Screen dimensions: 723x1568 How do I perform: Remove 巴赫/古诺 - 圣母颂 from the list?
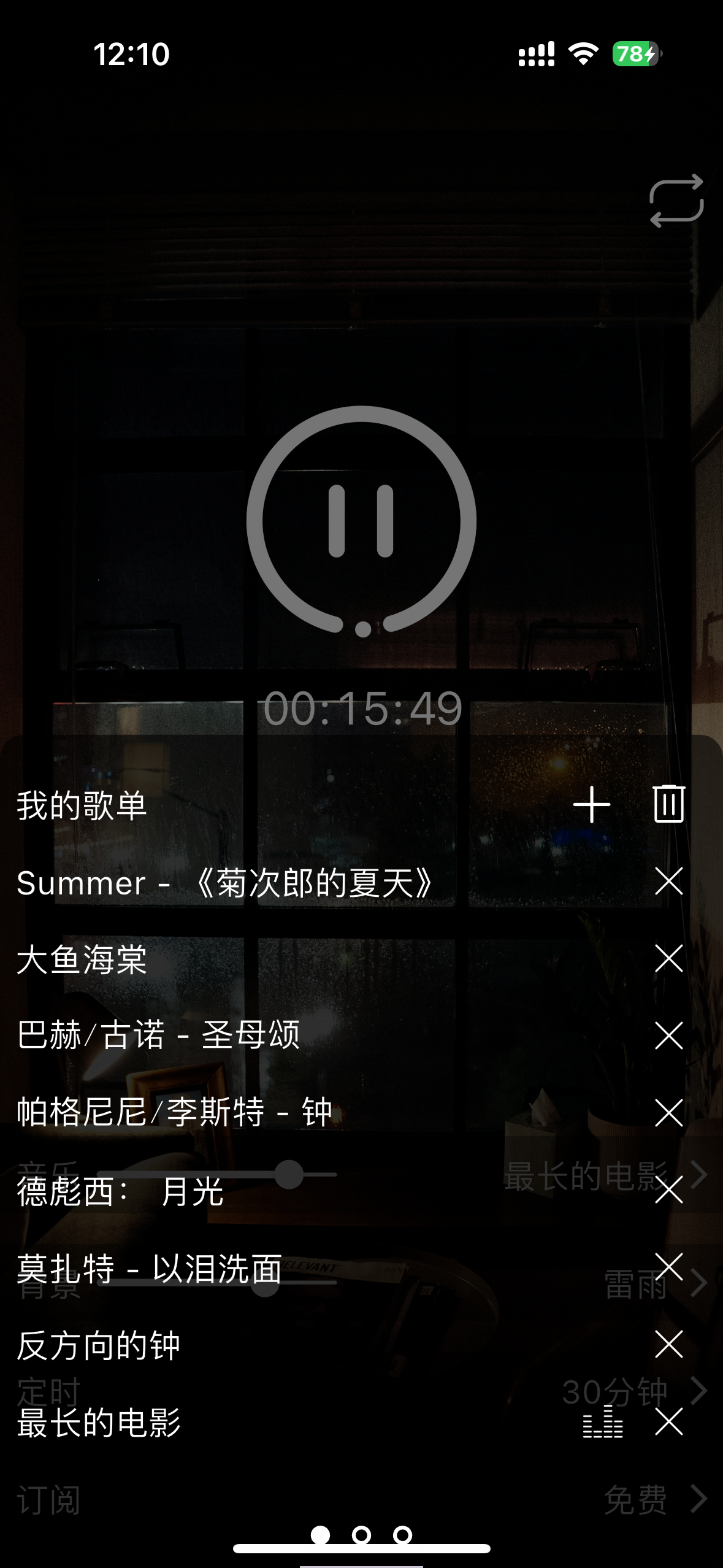(x=670, y=1037)
